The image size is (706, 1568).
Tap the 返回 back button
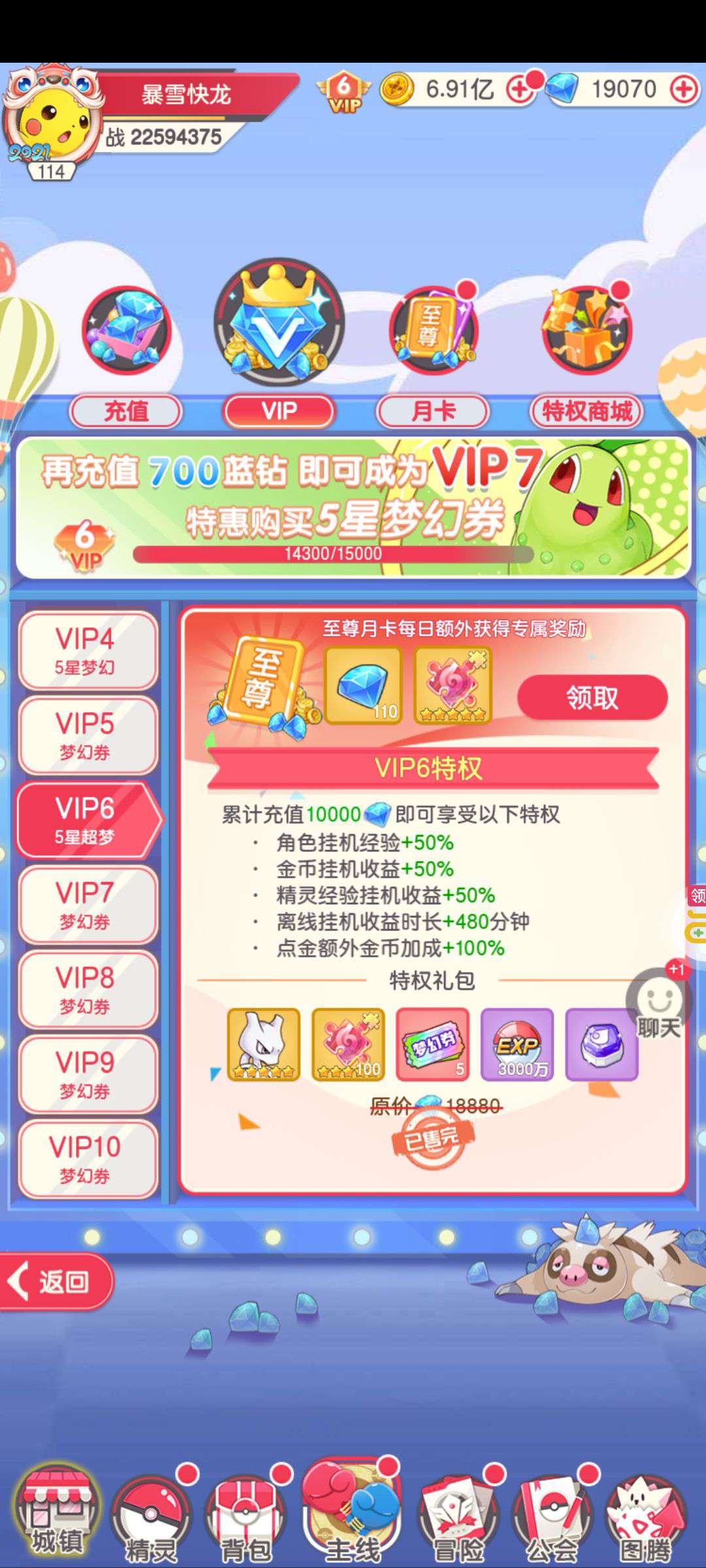pyautogui.click(x=57, y=1281)
